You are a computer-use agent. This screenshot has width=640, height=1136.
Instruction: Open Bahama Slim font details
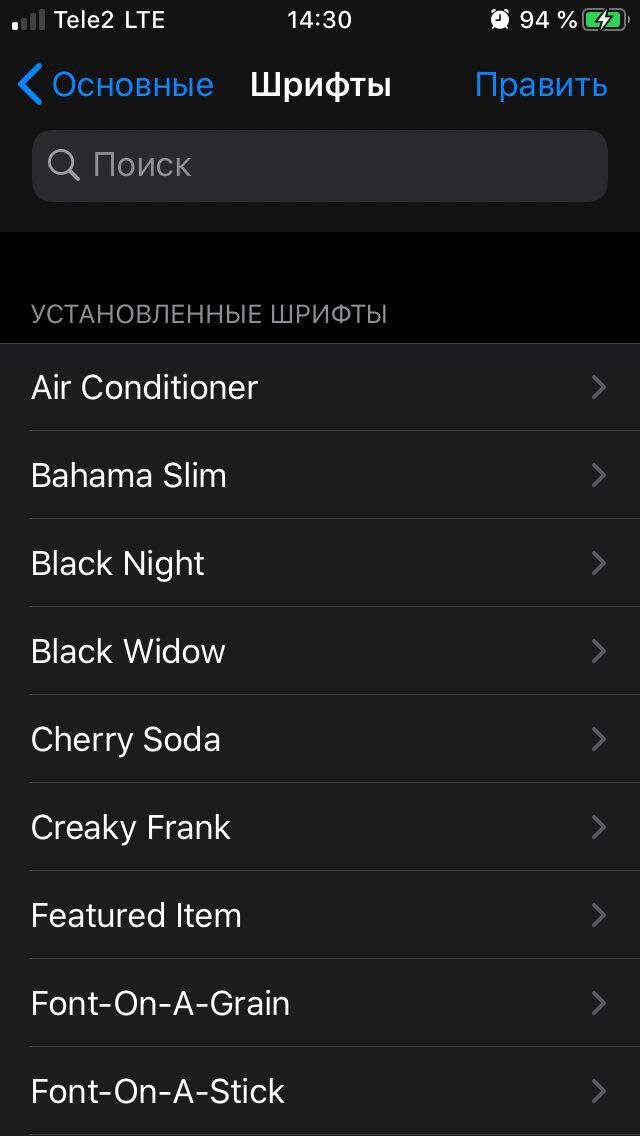click(x=320, y=475)
